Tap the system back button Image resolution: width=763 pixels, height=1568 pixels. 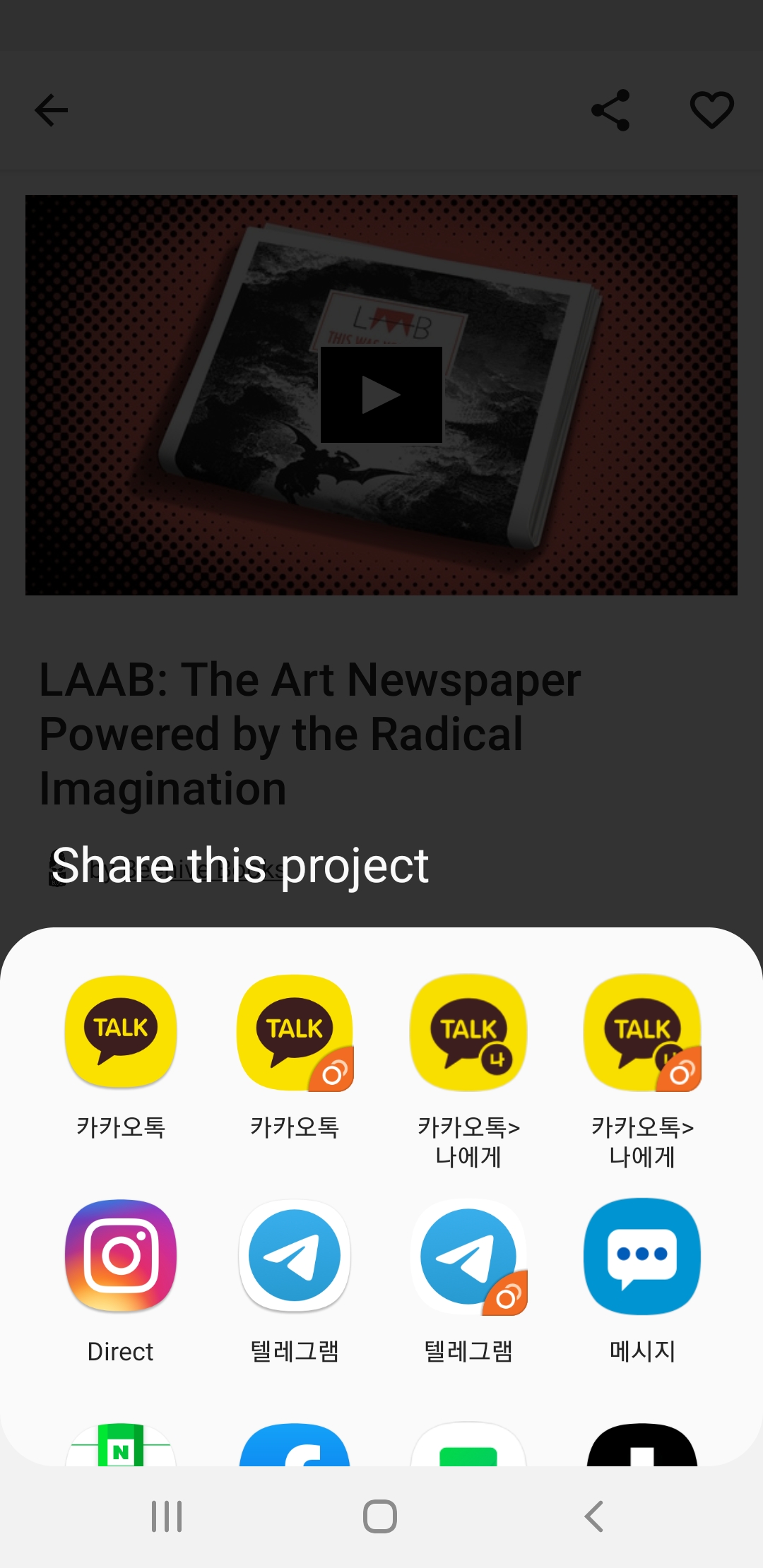point(594,1516)
